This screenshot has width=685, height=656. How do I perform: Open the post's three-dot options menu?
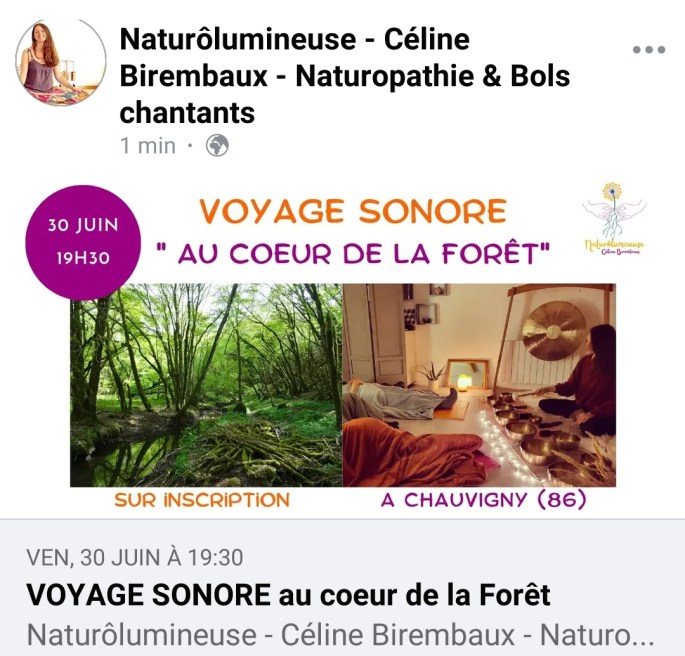point(648,50)
